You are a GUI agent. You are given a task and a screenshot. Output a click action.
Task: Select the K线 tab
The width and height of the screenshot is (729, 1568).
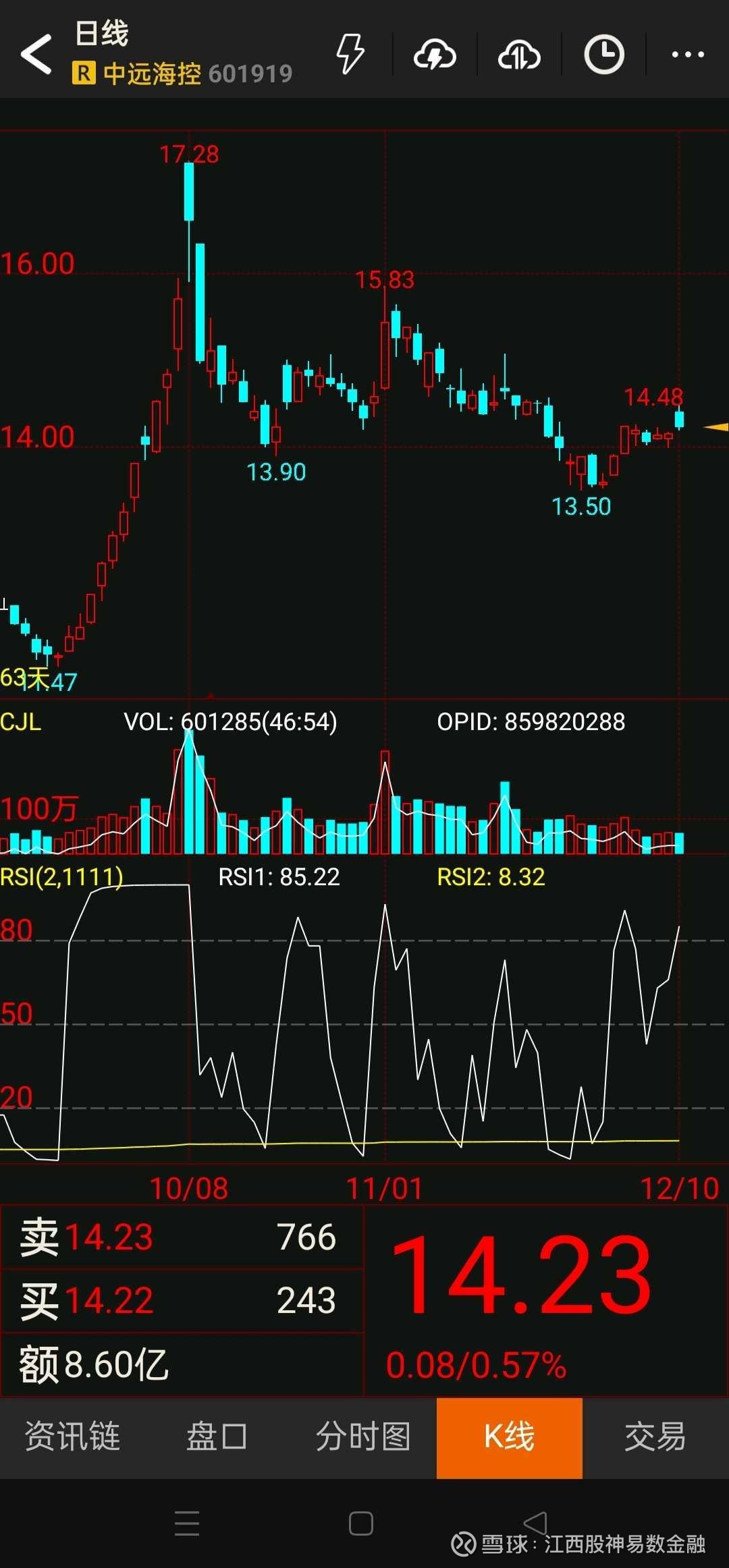tap(509, 1436)
